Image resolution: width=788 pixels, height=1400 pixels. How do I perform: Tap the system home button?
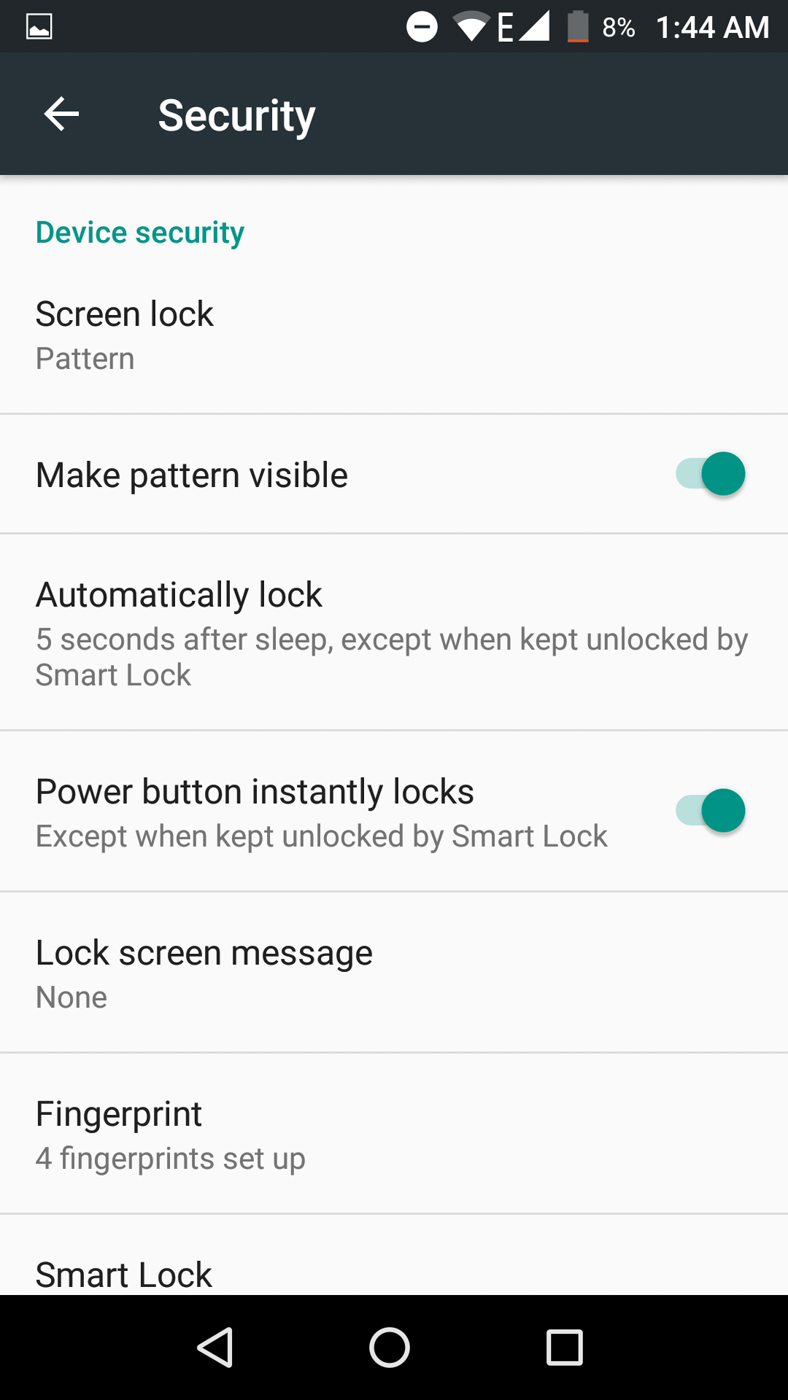(389, 1347)
